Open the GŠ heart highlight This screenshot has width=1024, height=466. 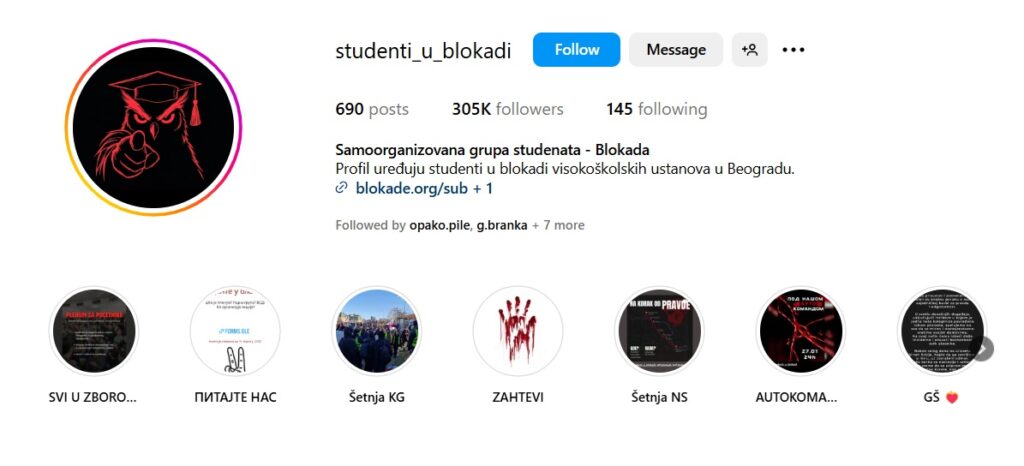(x=938, y=331)
